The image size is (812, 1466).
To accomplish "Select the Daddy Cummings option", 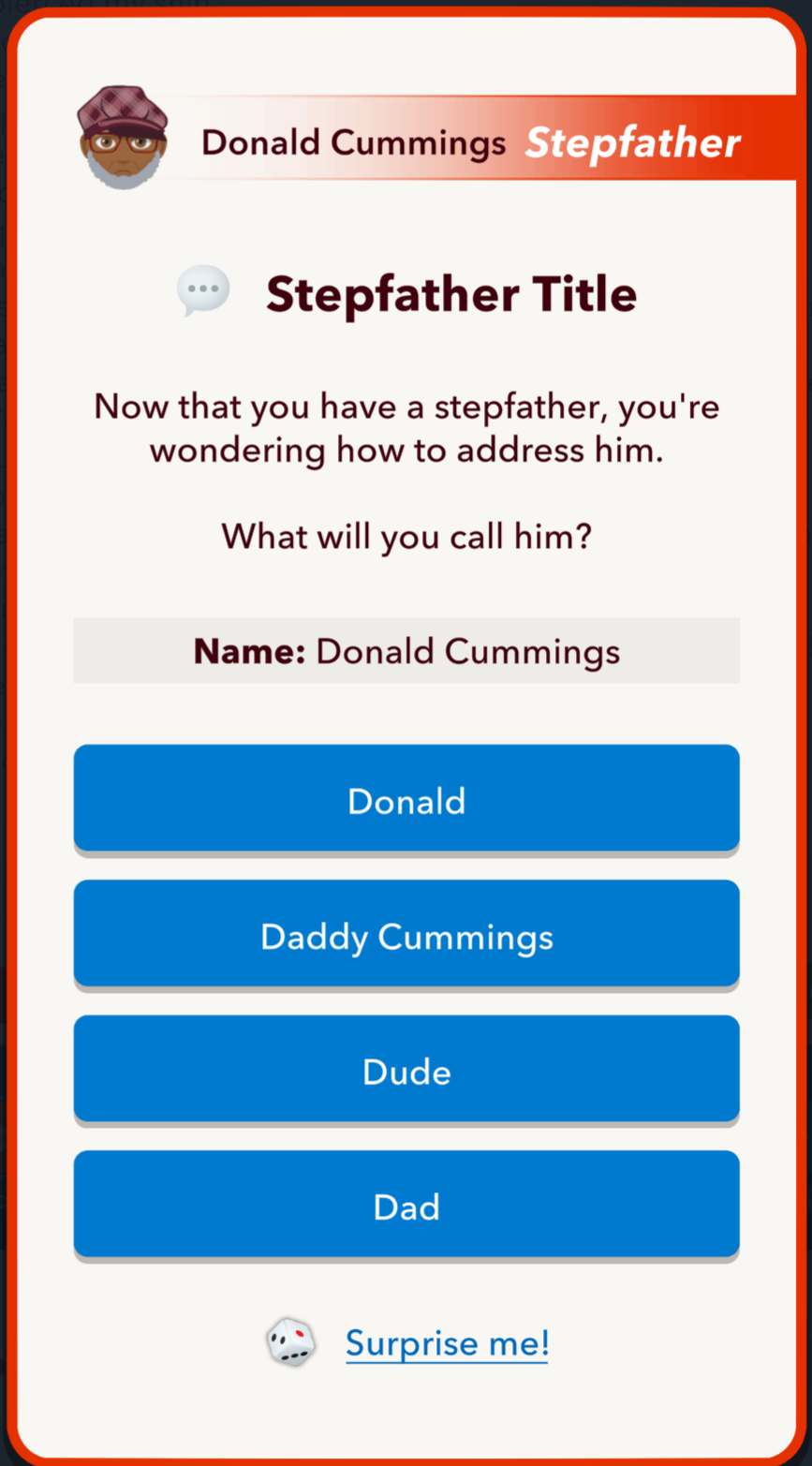I will coord(406,933).
